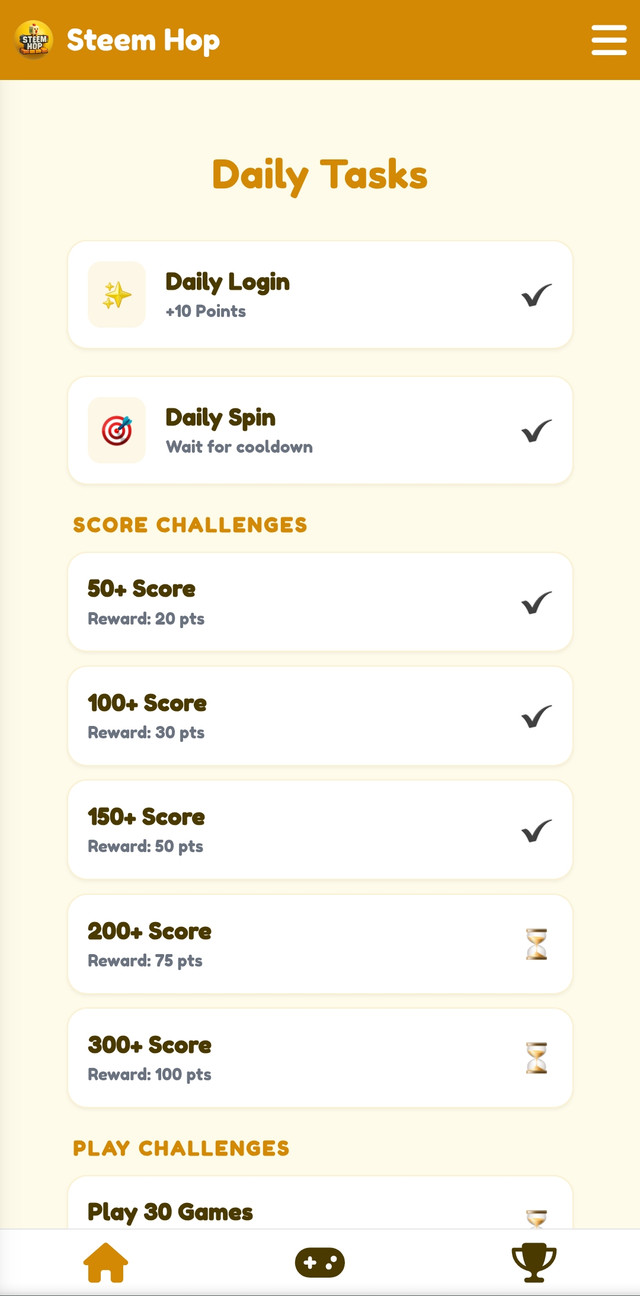Switch to the game controller tab
Screen dimensions: 640x1296
click(320, 1262)
